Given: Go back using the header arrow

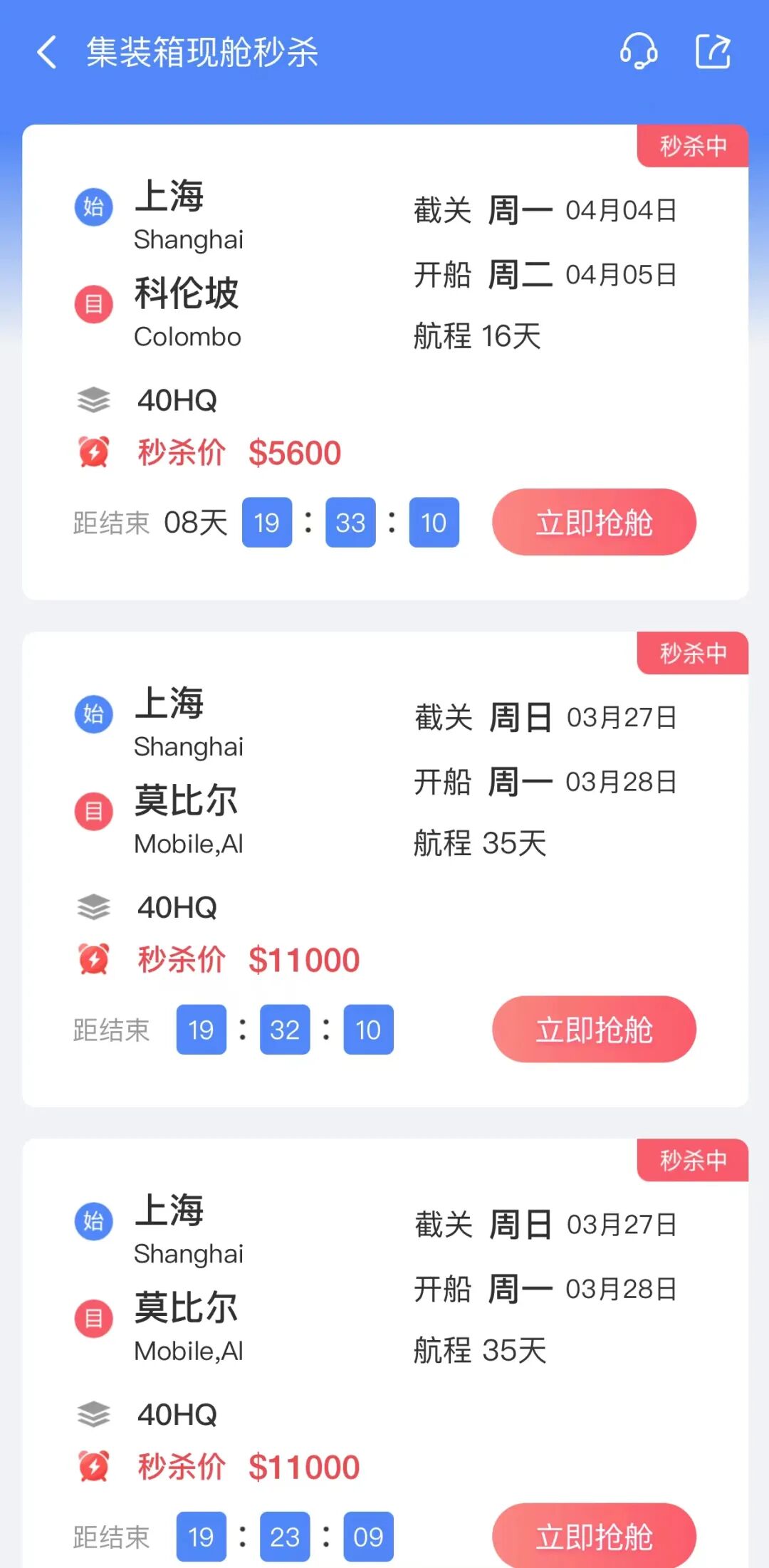Looking at the screenshot, I should [47, 53].
